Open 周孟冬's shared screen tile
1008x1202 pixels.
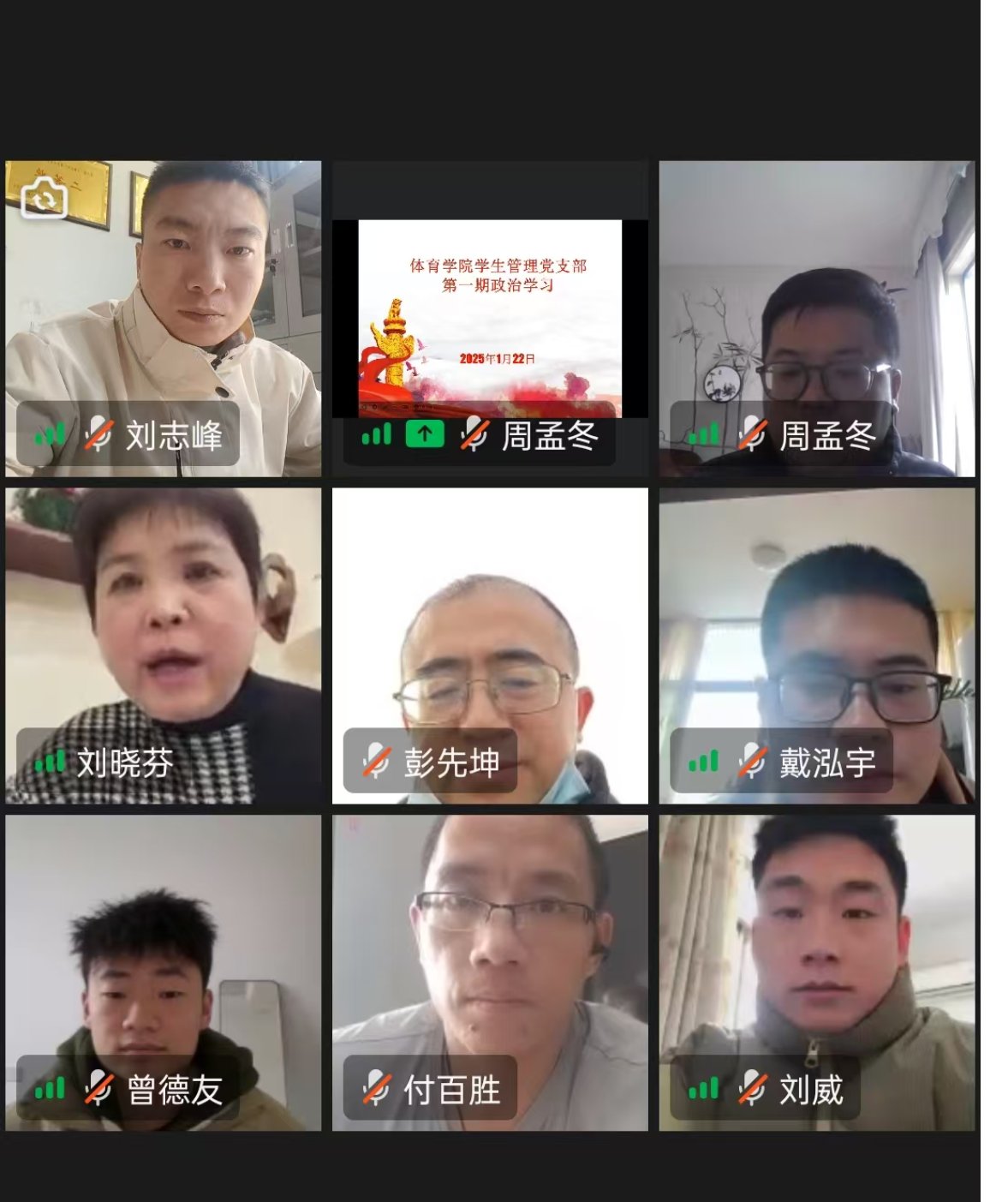point(490,319)
